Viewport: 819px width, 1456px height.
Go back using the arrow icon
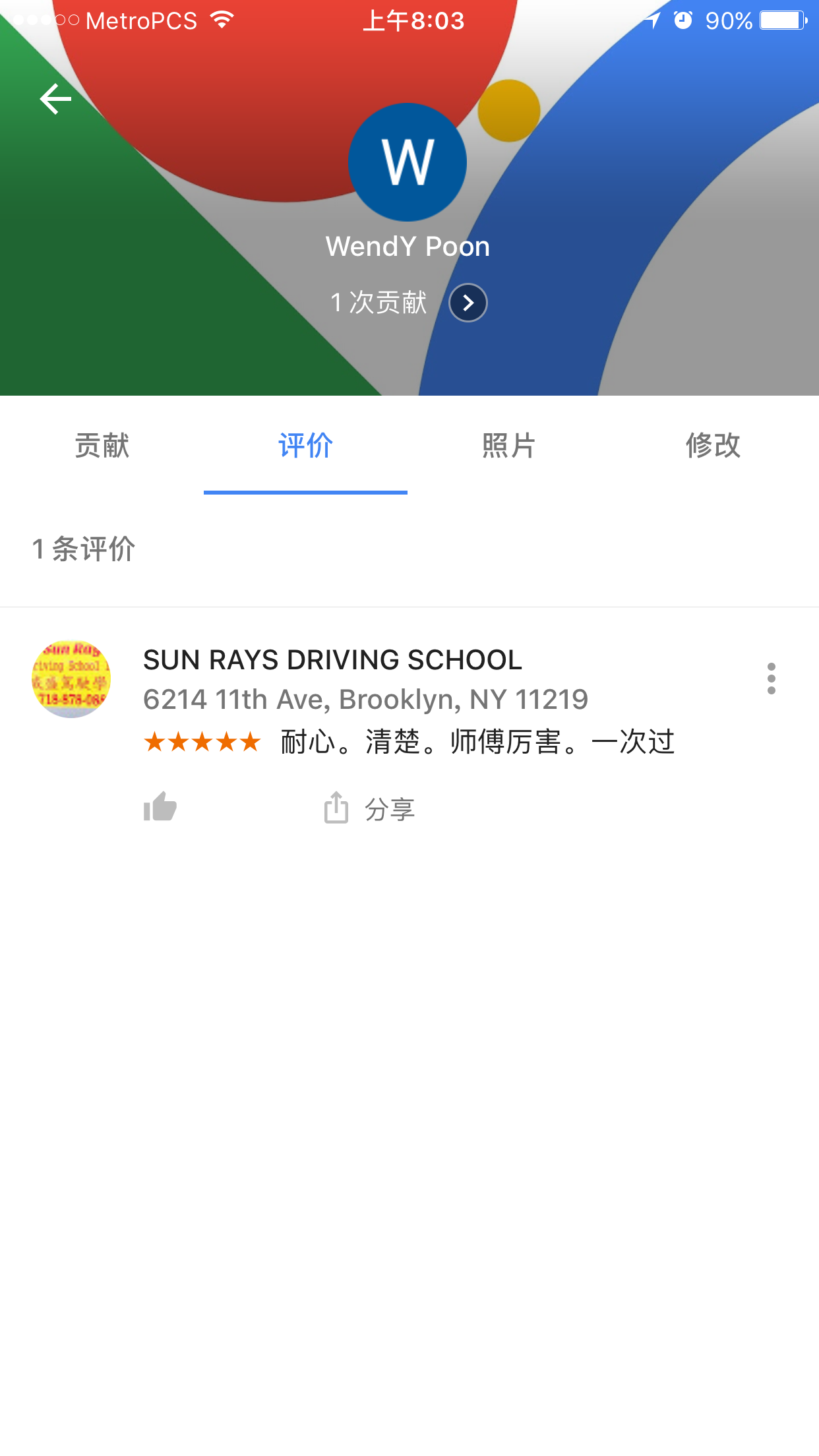pyautogui.click(x=55, y=99)
